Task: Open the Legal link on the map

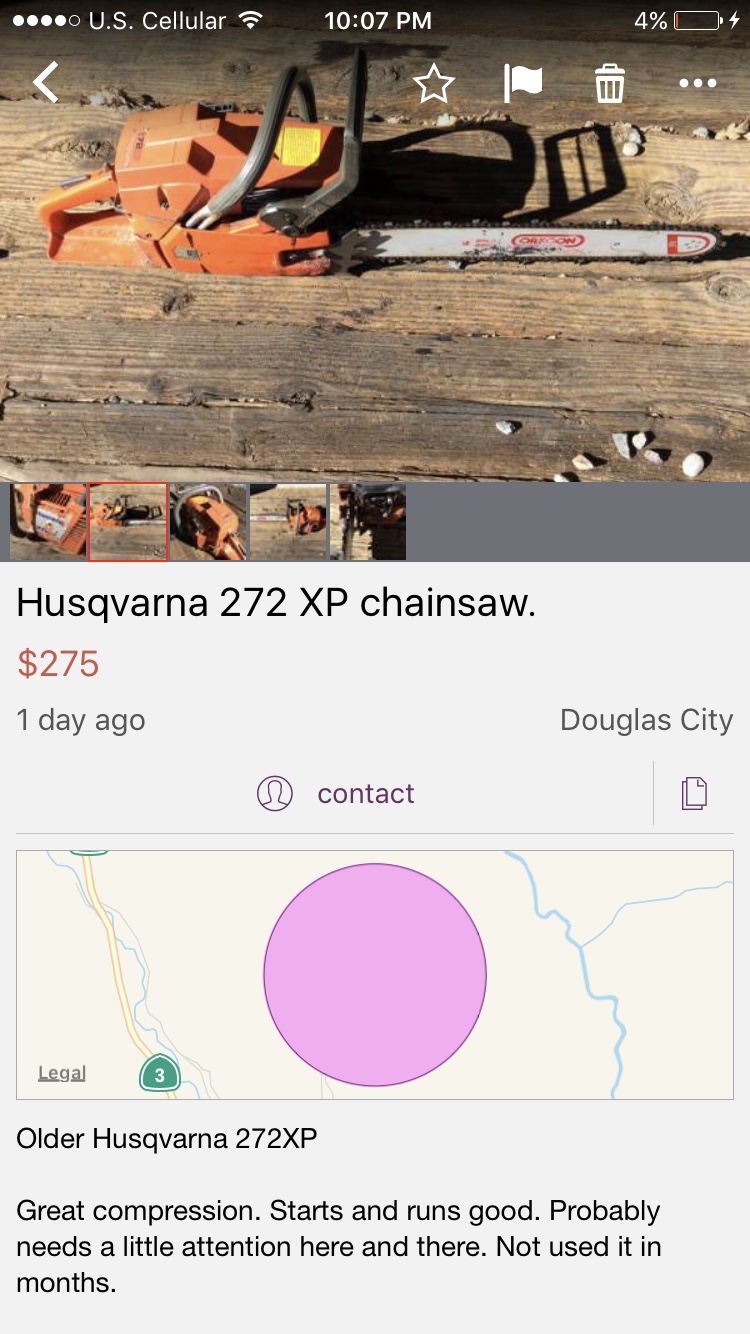Action: click(x=62, y=1073)
